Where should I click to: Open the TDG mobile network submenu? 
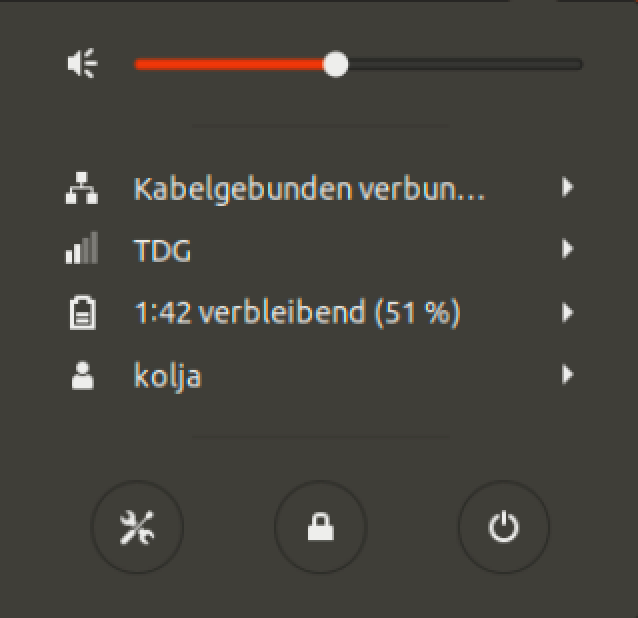click(308, 250)
